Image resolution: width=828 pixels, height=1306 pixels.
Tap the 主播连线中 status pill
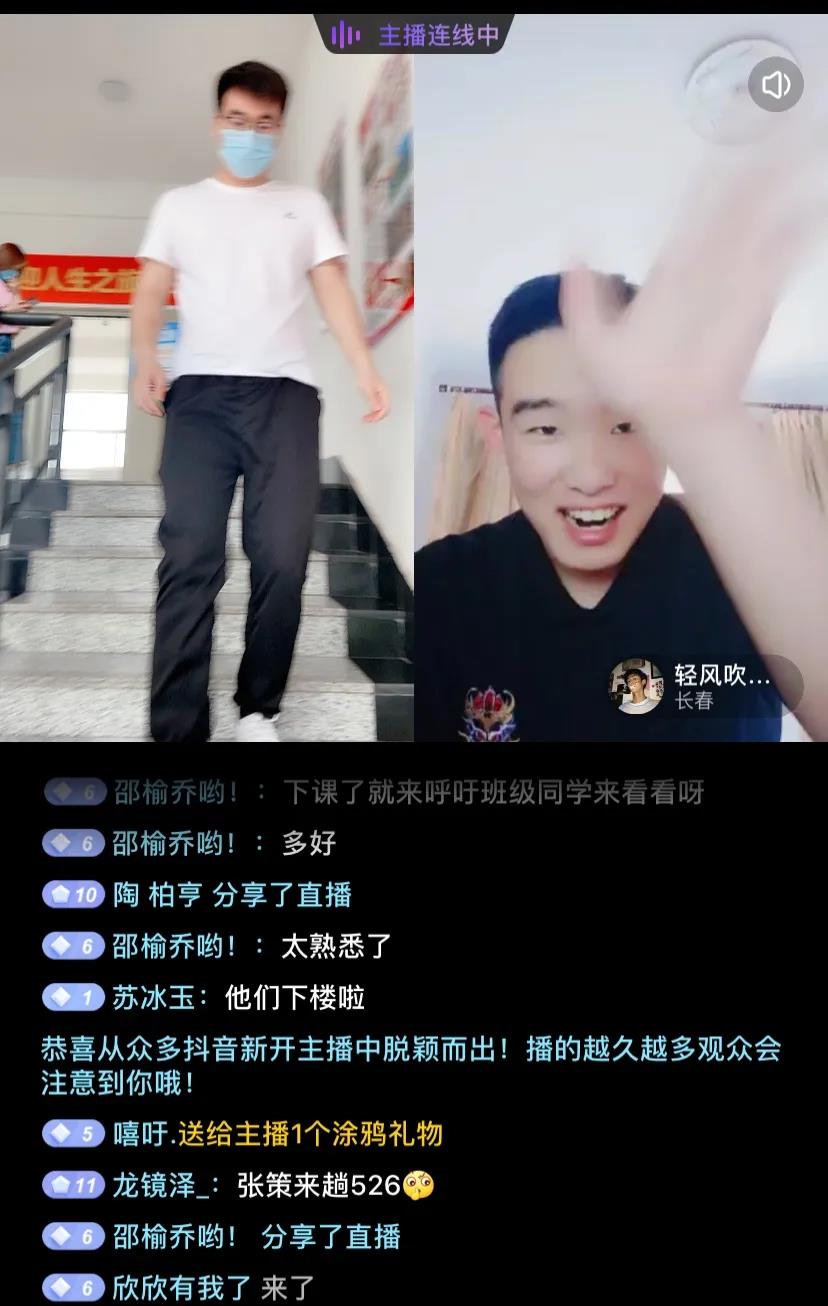[x=415, y=35]
